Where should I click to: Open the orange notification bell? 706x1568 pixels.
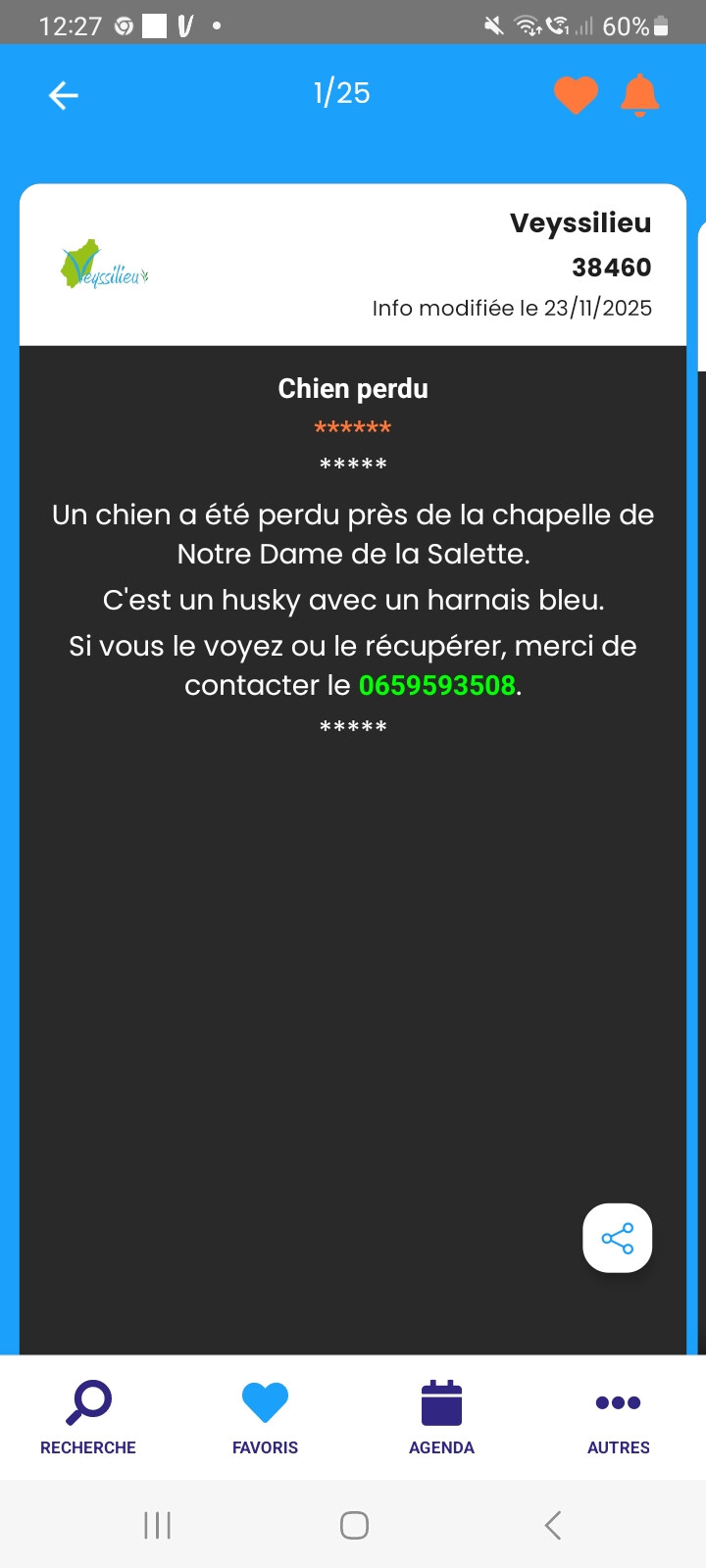(x=639, y=95)
